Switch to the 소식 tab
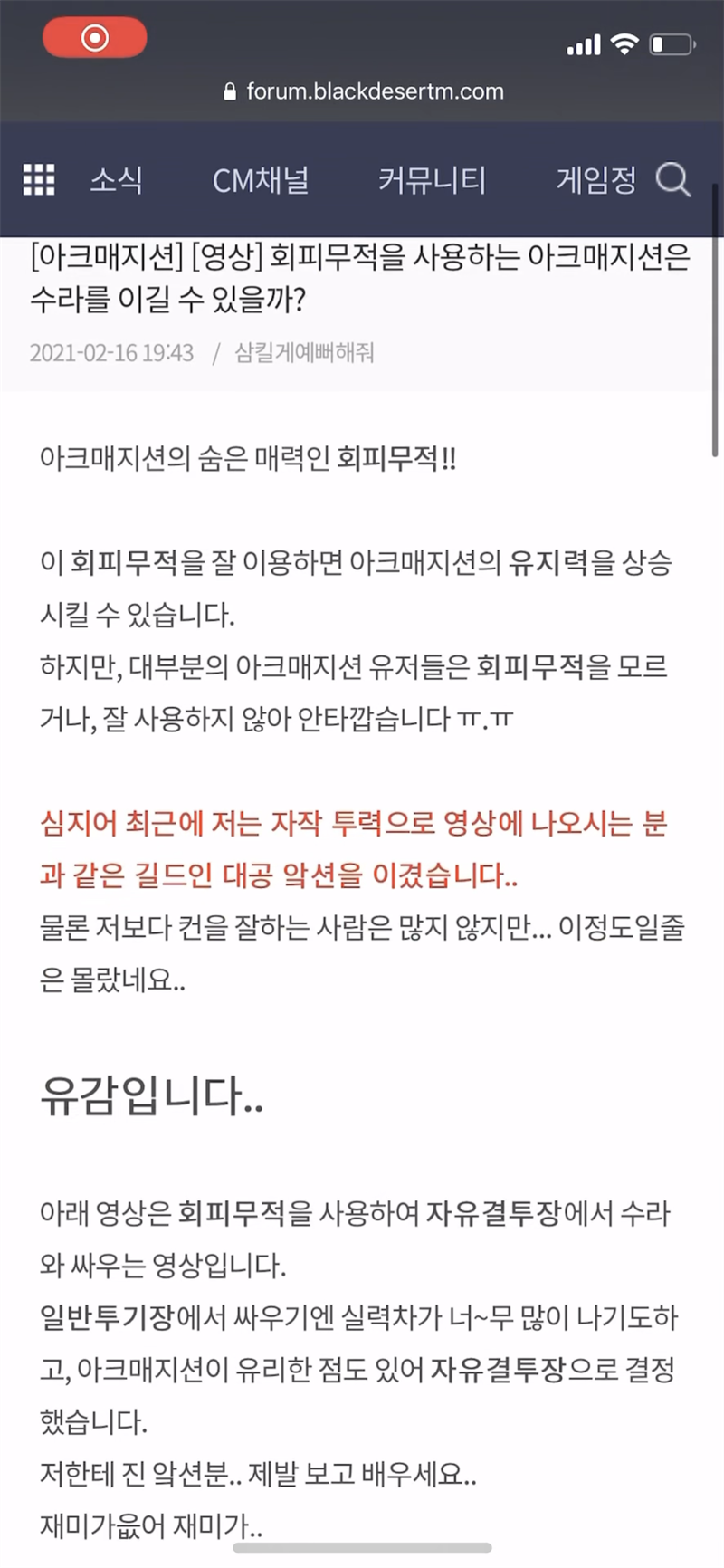This screenshot has height=1568, width=724. (116, 180)
